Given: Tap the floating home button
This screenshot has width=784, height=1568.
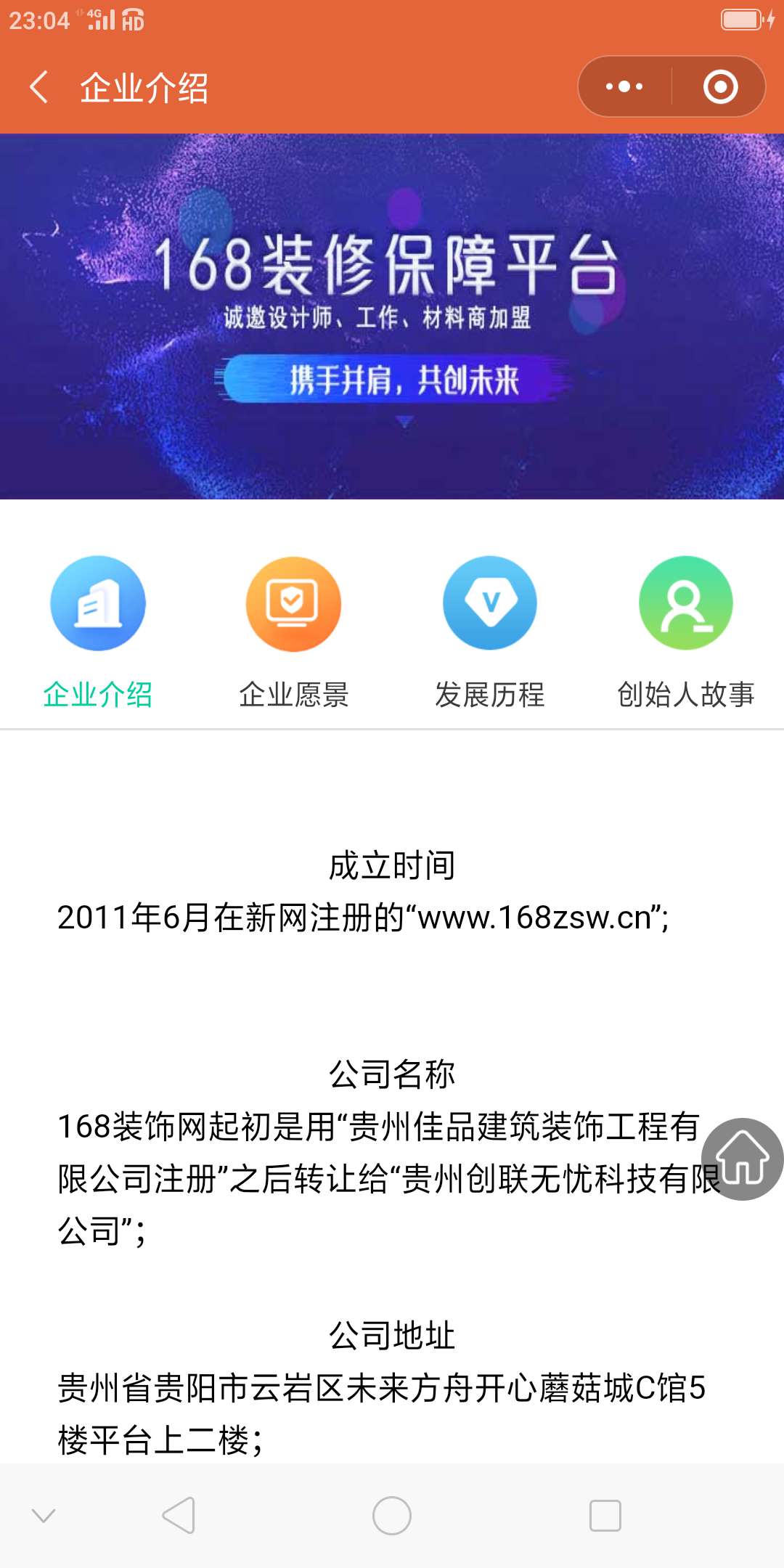Looking at the screenshot, I should click(742, 1159).
